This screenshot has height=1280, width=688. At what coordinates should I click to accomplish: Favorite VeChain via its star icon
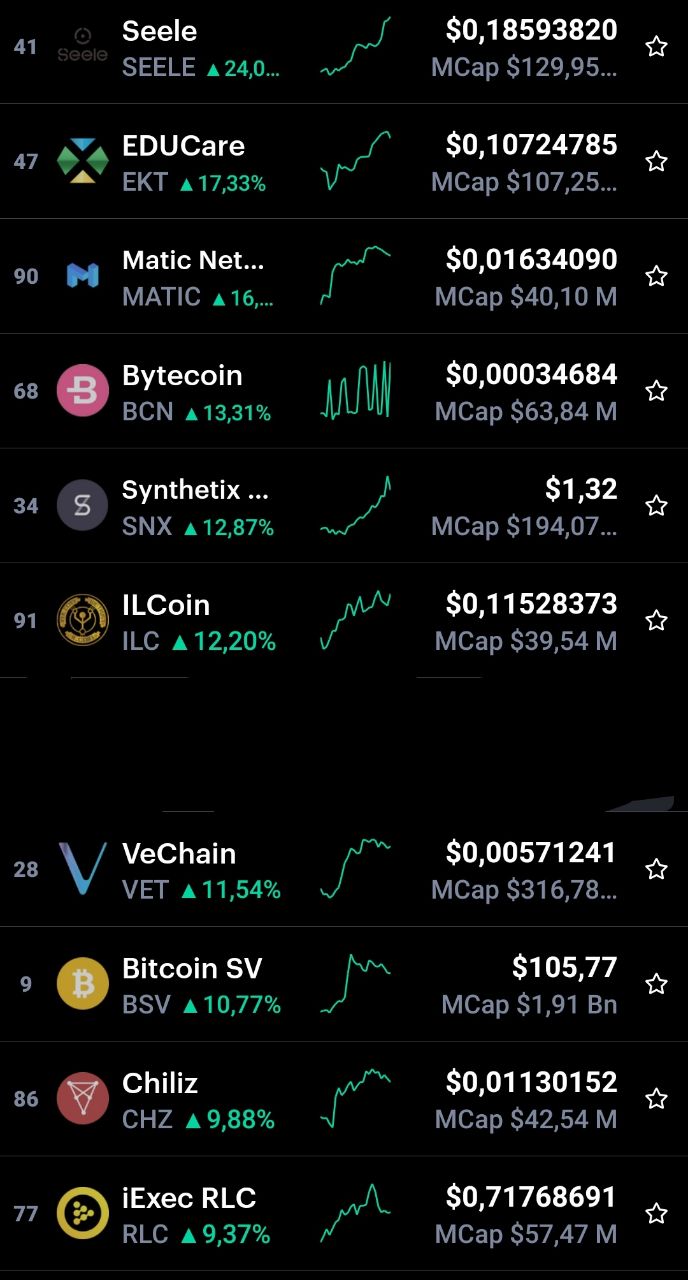tap(656, 869)
